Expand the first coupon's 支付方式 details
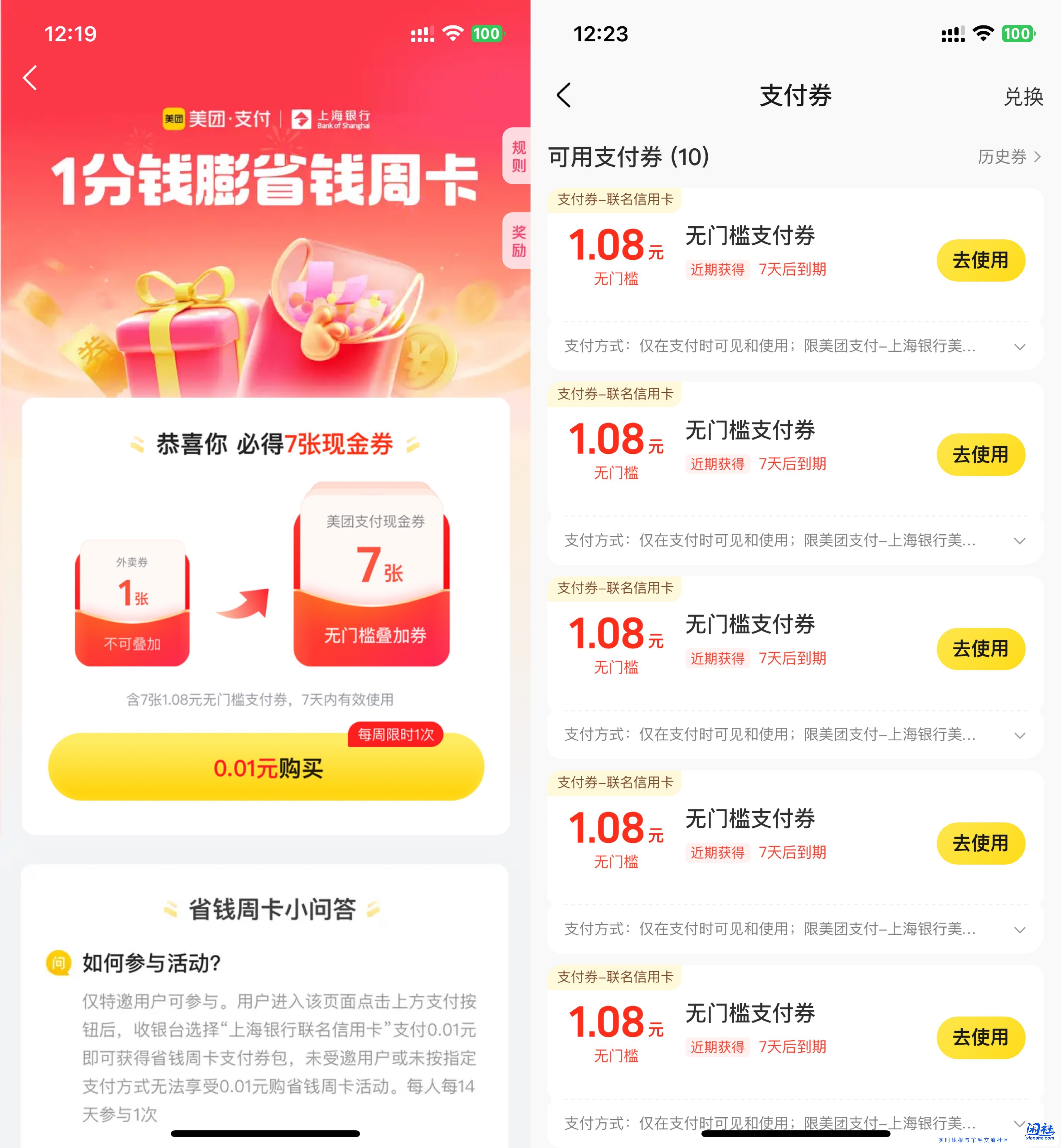Viewport: 1061px width, 1148px height. [x=1020, y=347]
